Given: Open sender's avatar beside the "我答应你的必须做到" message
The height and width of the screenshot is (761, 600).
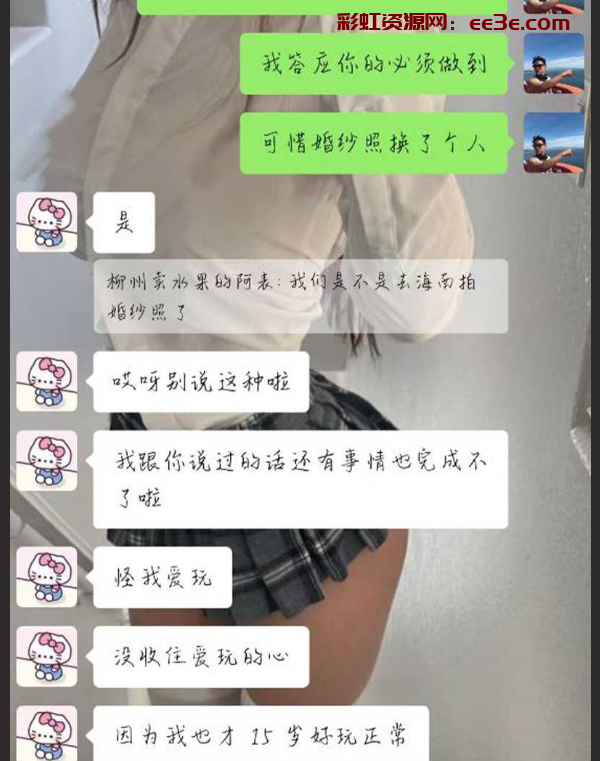Looking at the screenshot, I should coord(553,64).
